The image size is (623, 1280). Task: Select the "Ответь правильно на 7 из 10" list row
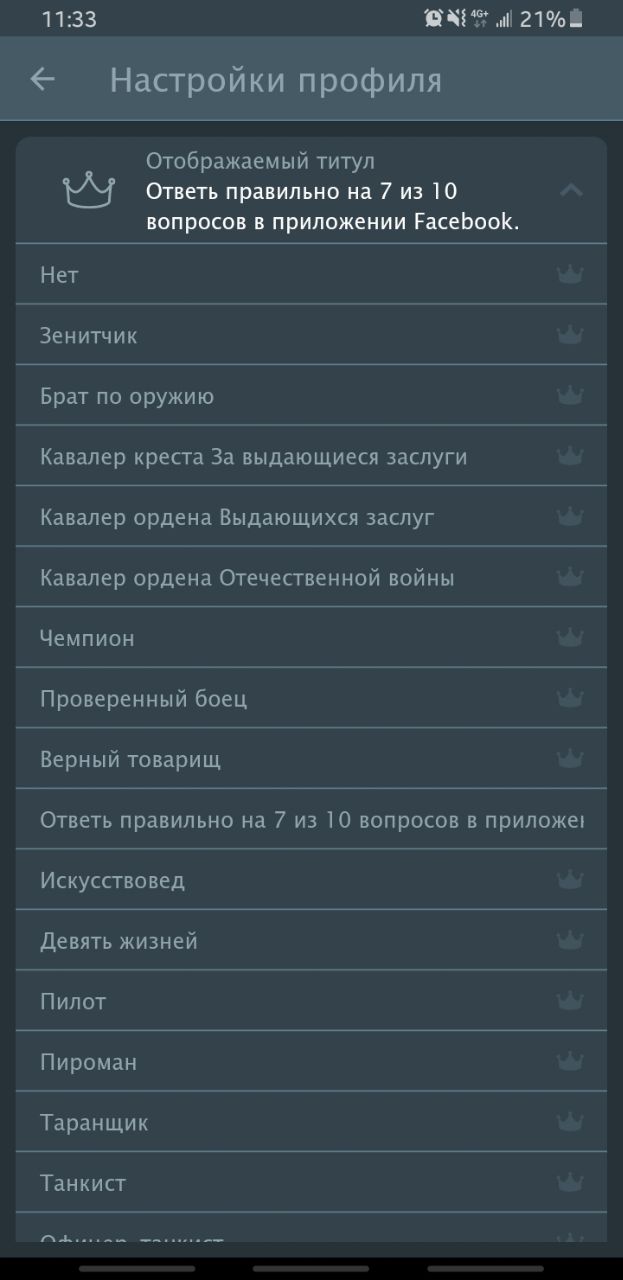[311, 821]
